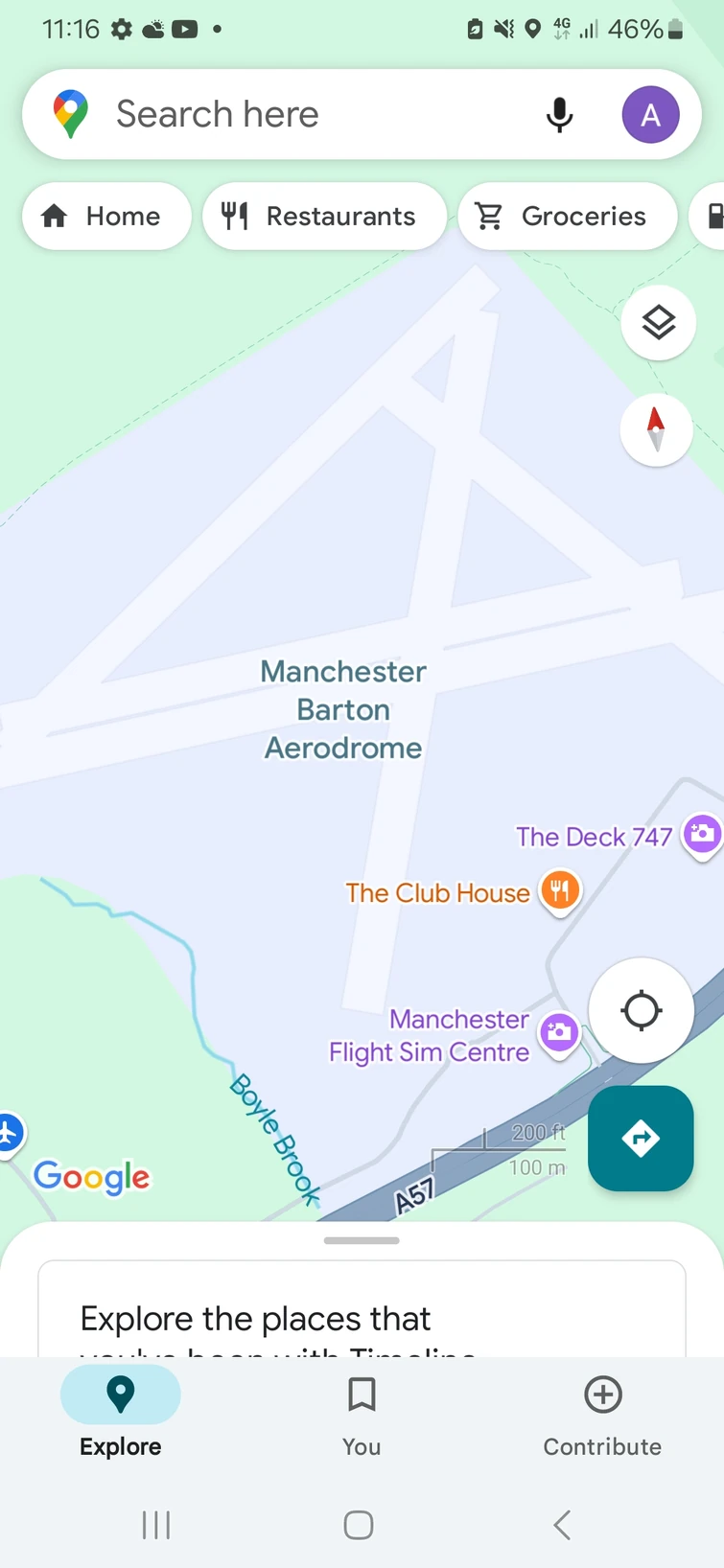Open The Deck 747 map marker
The height and width of the screenshot is (1568, 724).
[x=702, y=834]
